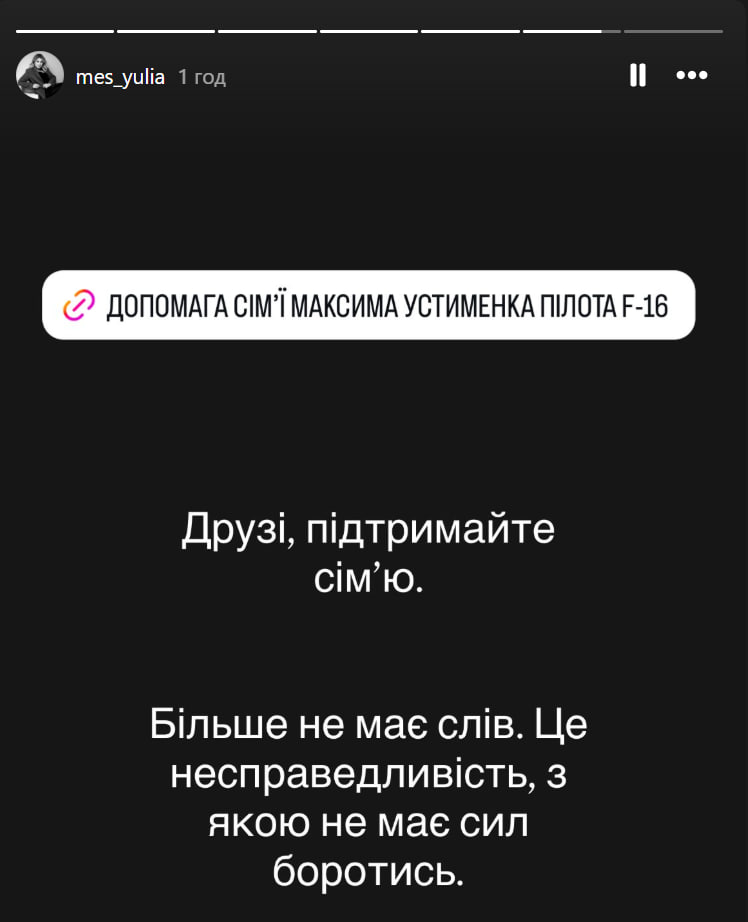Open the link sticker ДОПОМАГА СІМ'Ї МАКСИМА УСТИМЕНКА

click(368, 305)
